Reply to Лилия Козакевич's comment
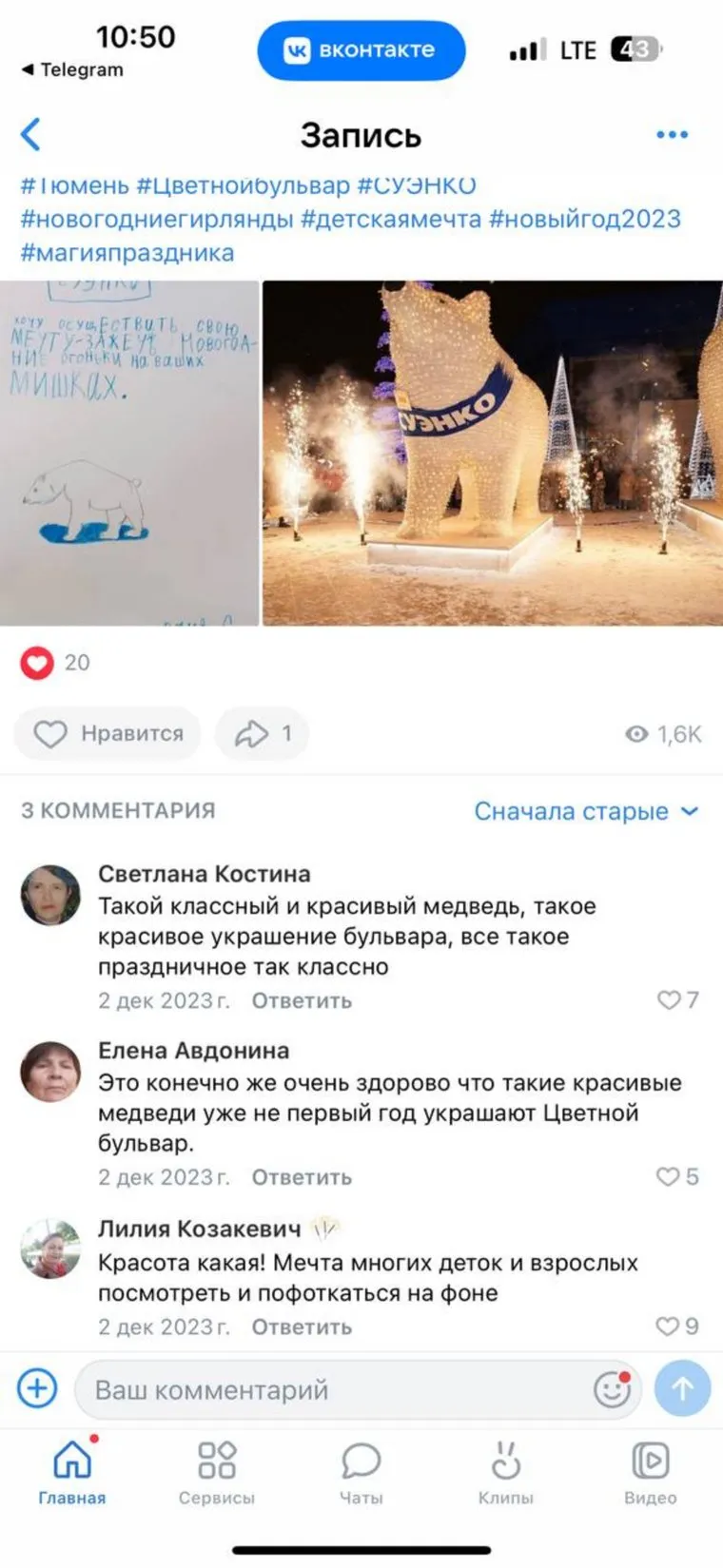The image size is (723, 1568). click(x=302, y=1326)
